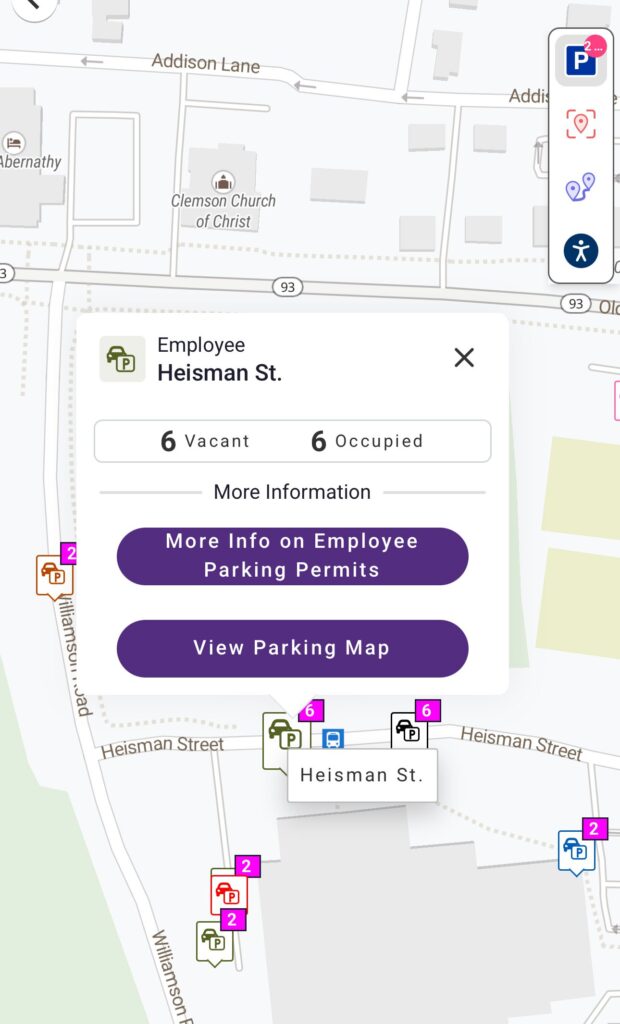The width and height of the screenshot is (620, 1024).
Task: Open the accessibility options icon
Action: (580, 250)
